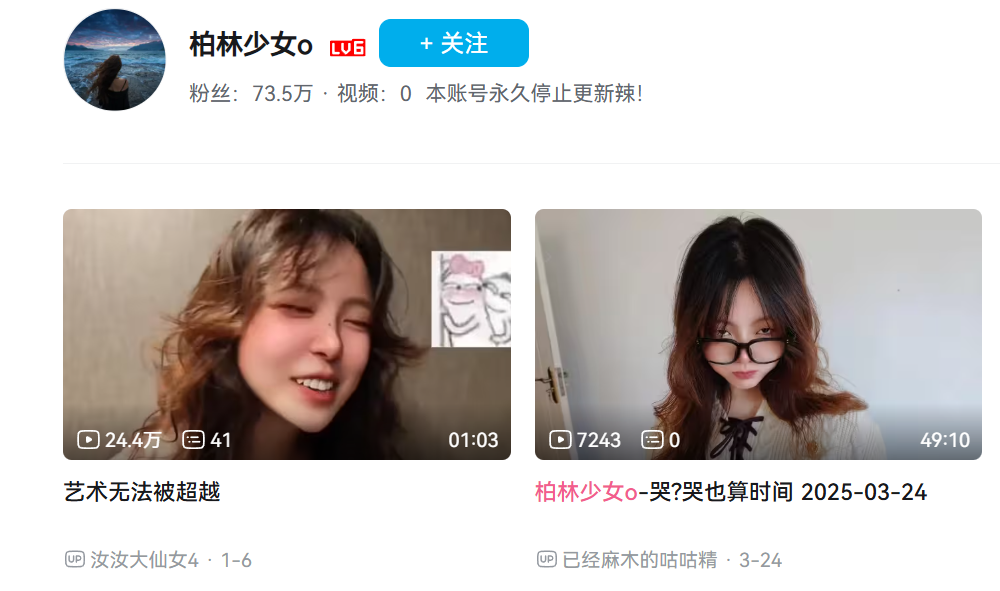Visit uploader 已经麻木的咕咕精's page
The height and width of the screenshot is (591, 1000).
[640, 560]
